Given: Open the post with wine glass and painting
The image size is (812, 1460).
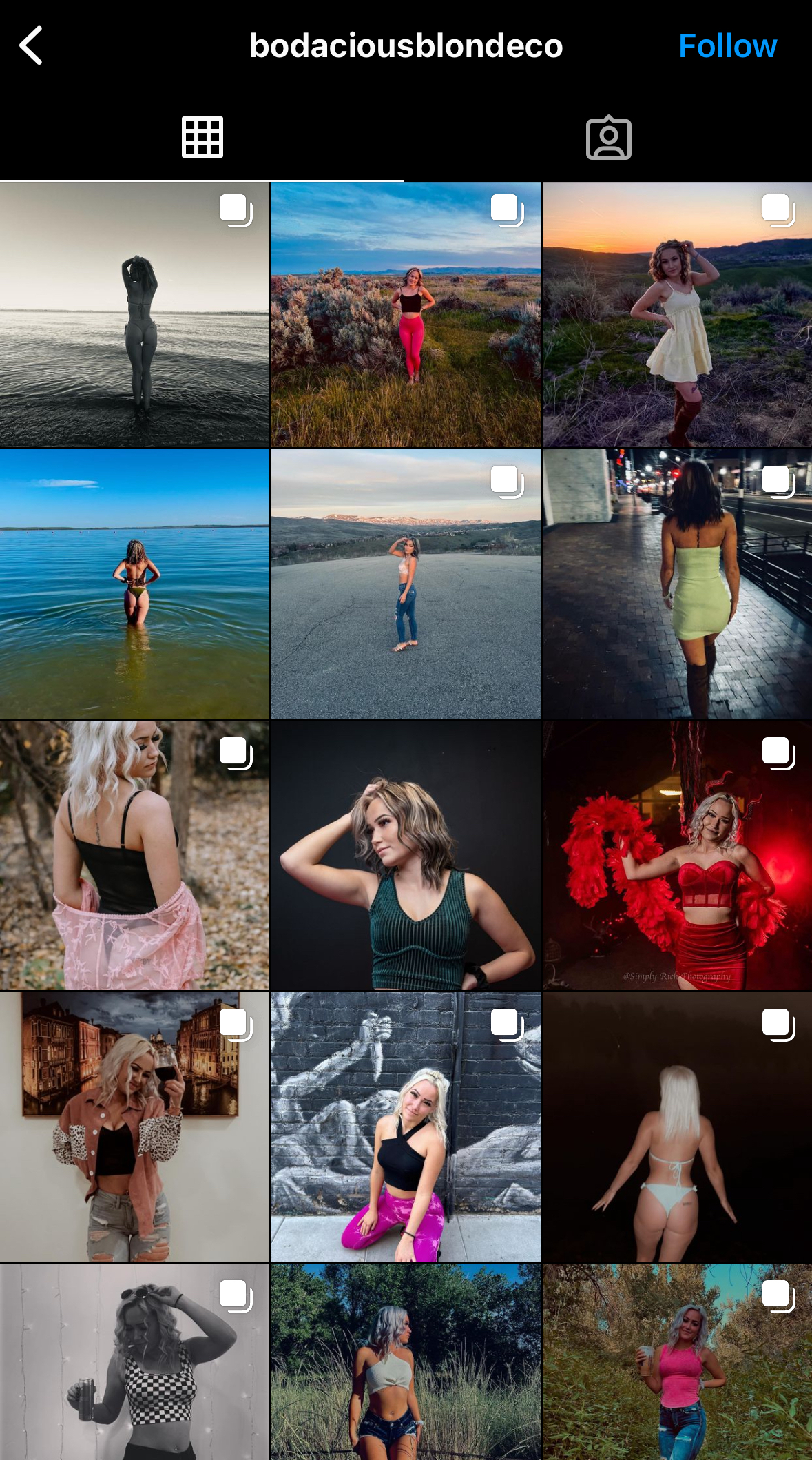Looking at the screenshot, I should pos(134,1127).
